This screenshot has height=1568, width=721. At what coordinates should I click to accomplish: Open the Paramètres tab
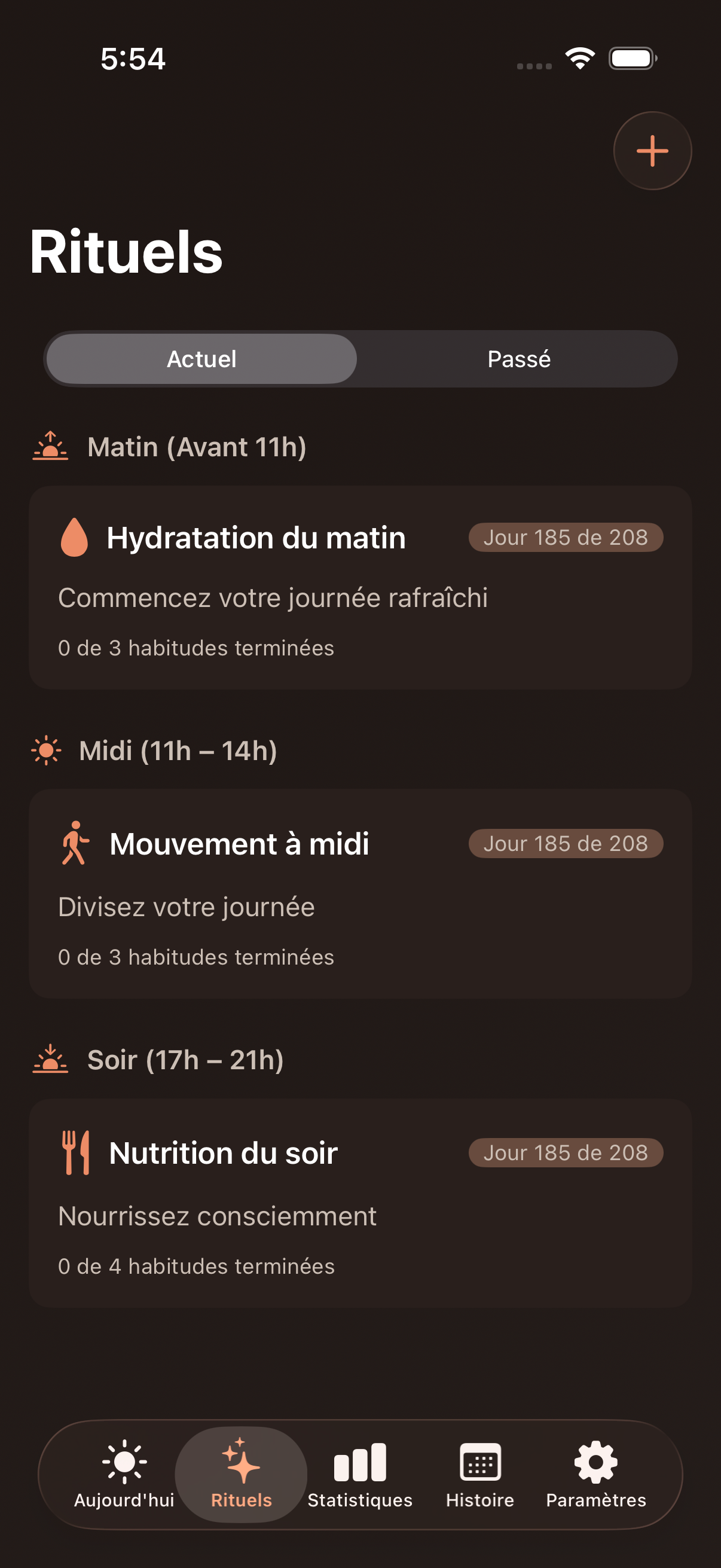tap(595, 1475)
